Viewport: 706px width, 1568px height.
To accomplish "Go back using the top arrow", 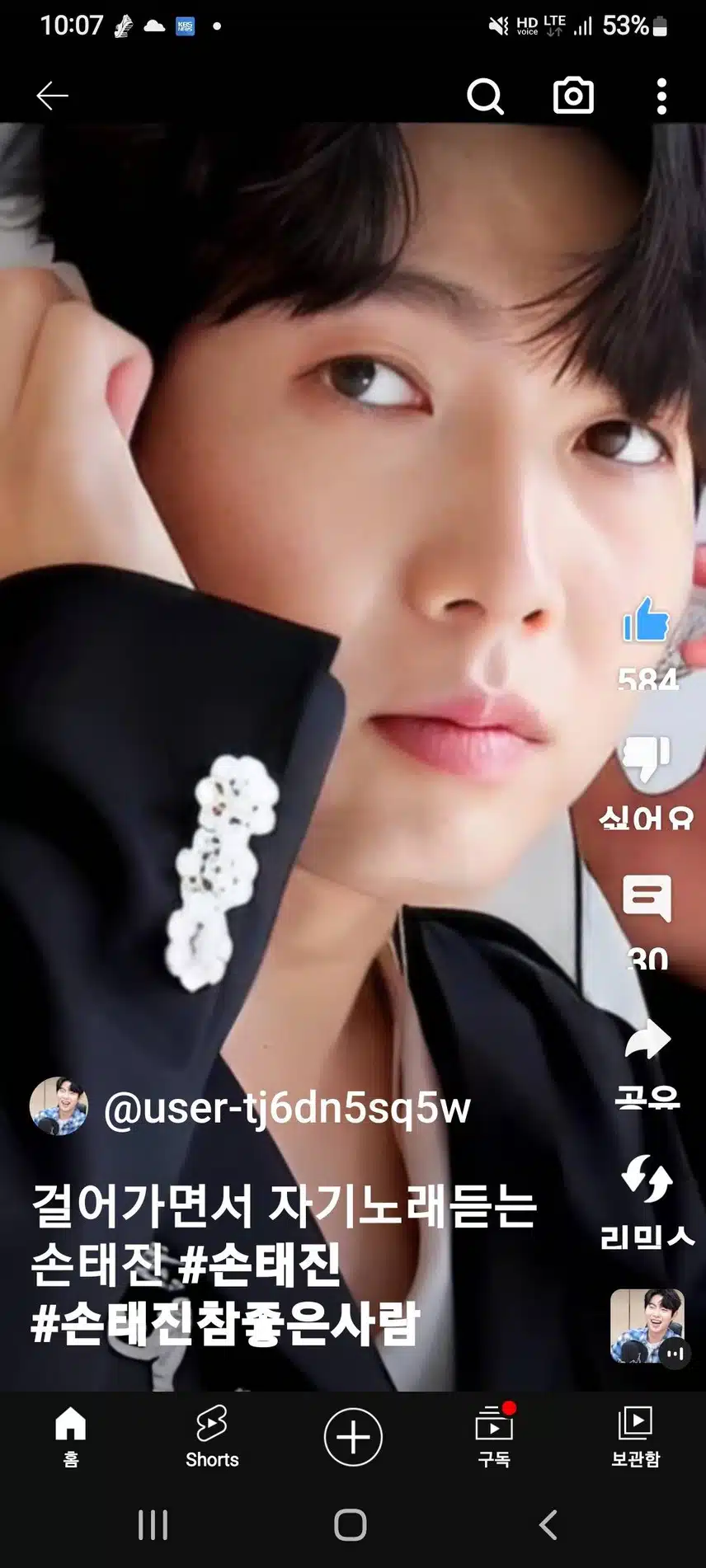I will point(52,96).
